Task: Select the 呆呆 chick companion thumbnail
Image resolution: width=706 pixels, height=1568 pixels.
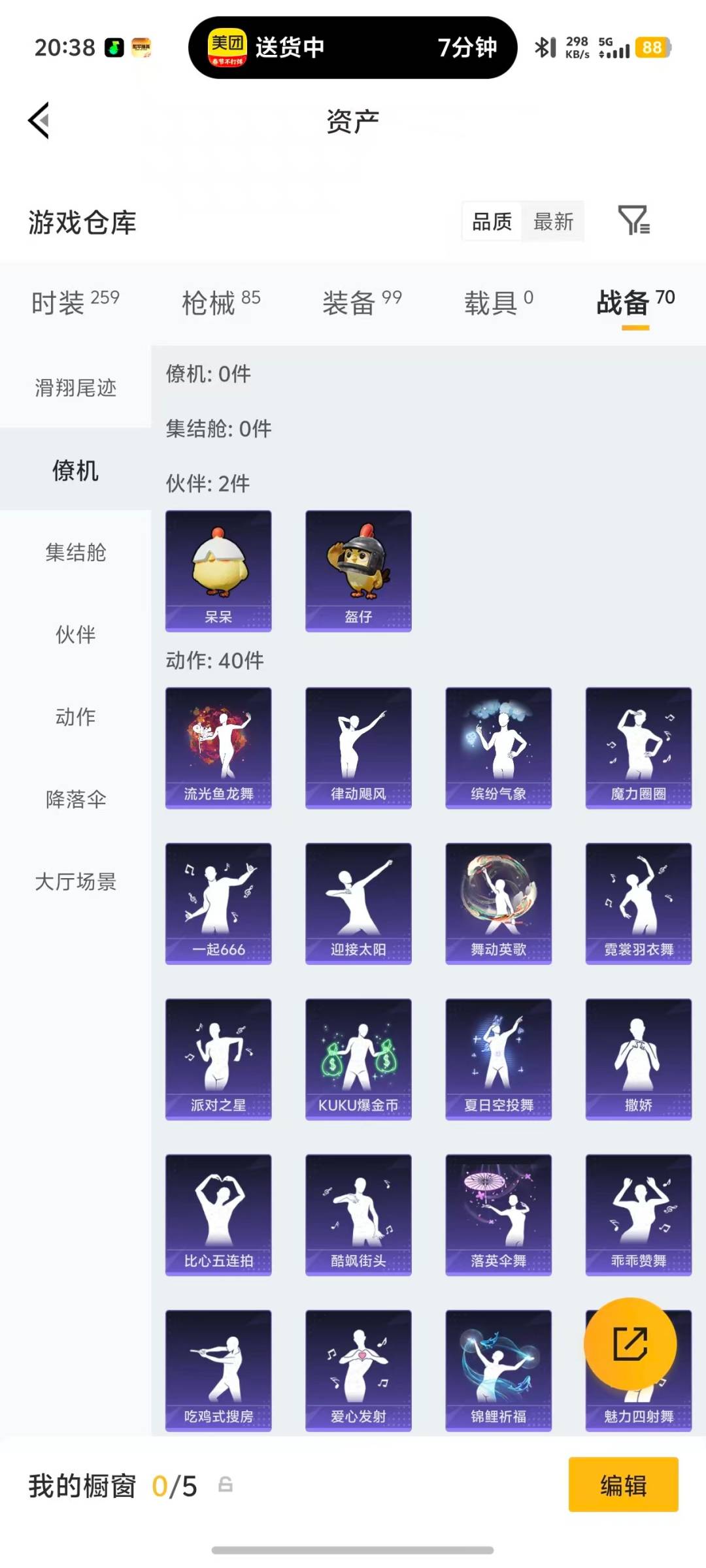Action: (x=218, y=570)
